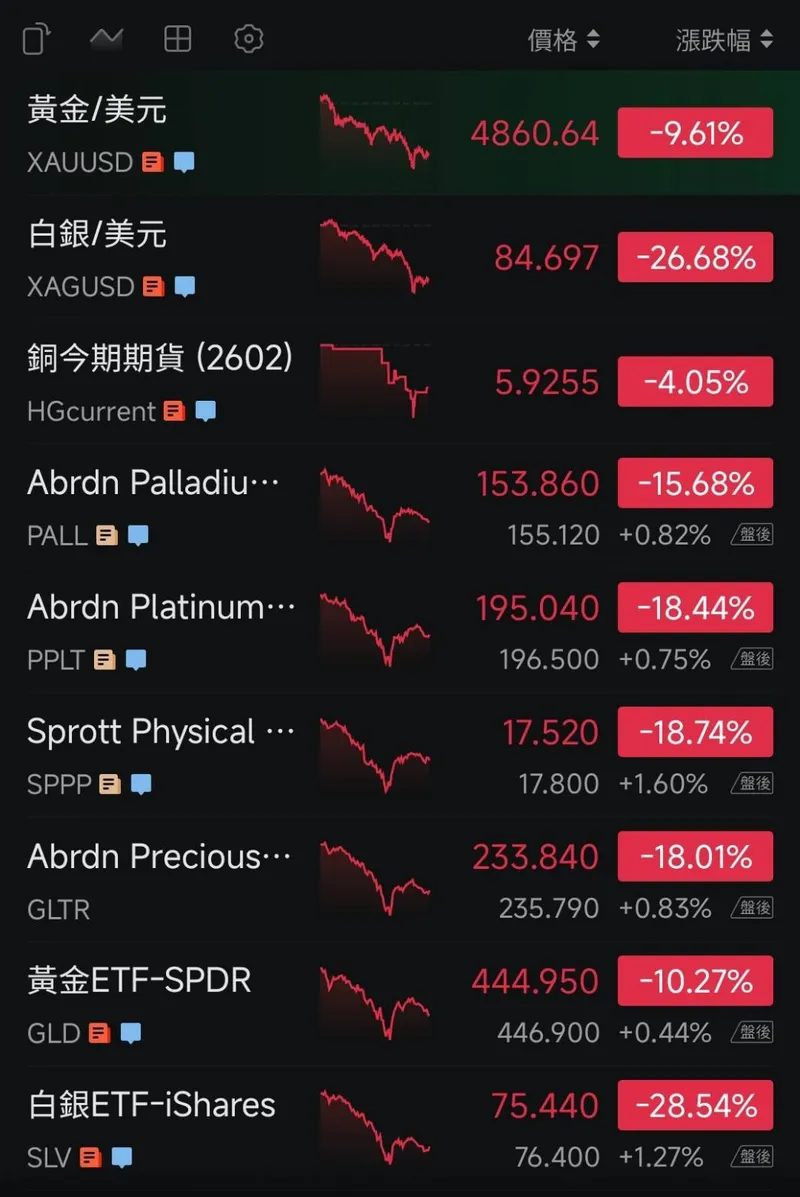Select the grid view icon
Image resolution: width=800 pixels, height=1197 pixels.
pos(177,39)
